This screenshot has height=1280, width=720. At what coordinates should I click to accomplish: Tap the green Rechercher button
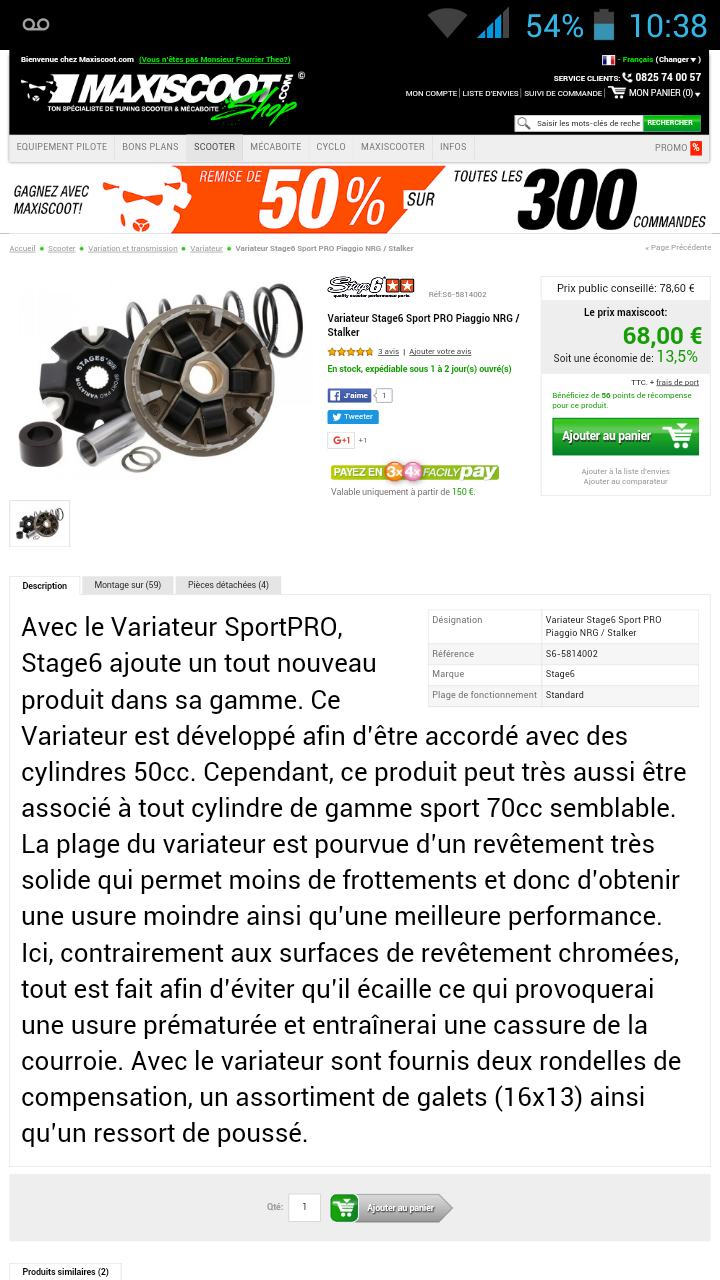[670, 123]
